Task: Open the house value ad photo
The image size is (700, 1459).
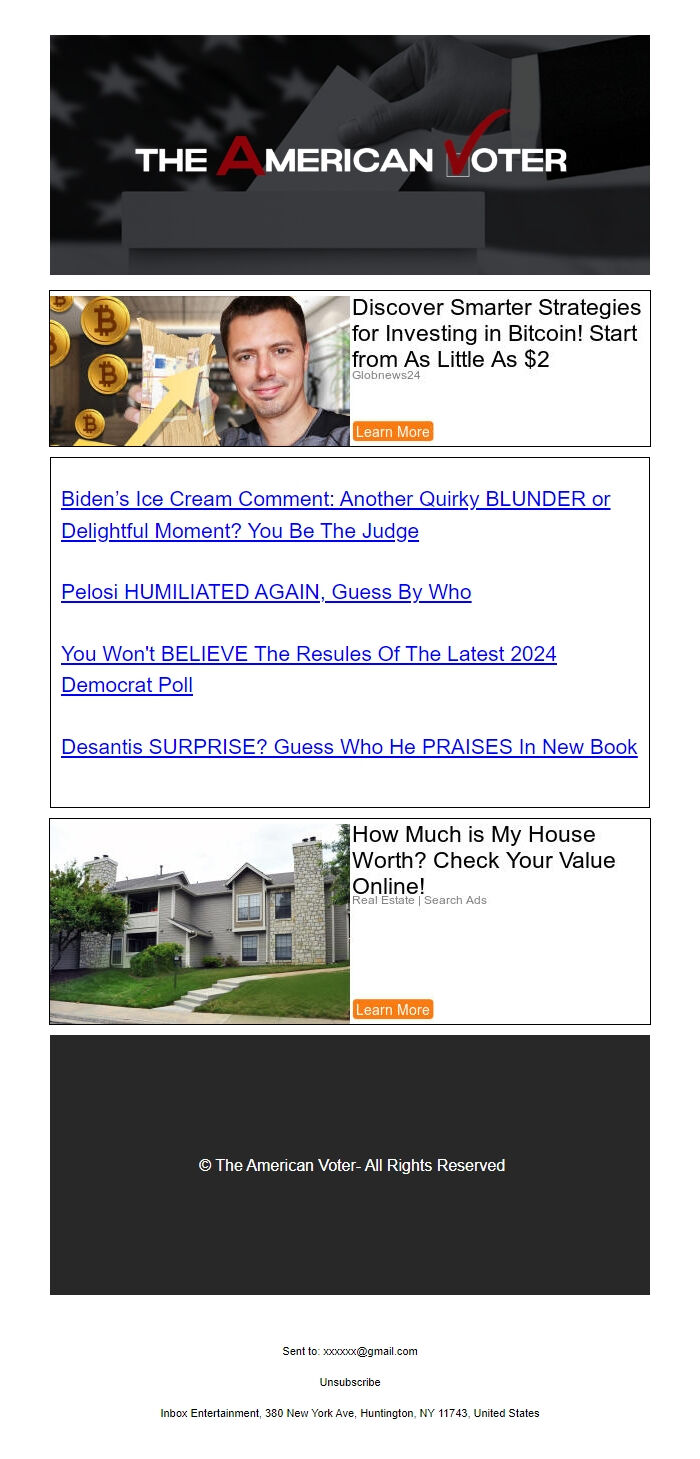Action: click(x=200, y=922)
